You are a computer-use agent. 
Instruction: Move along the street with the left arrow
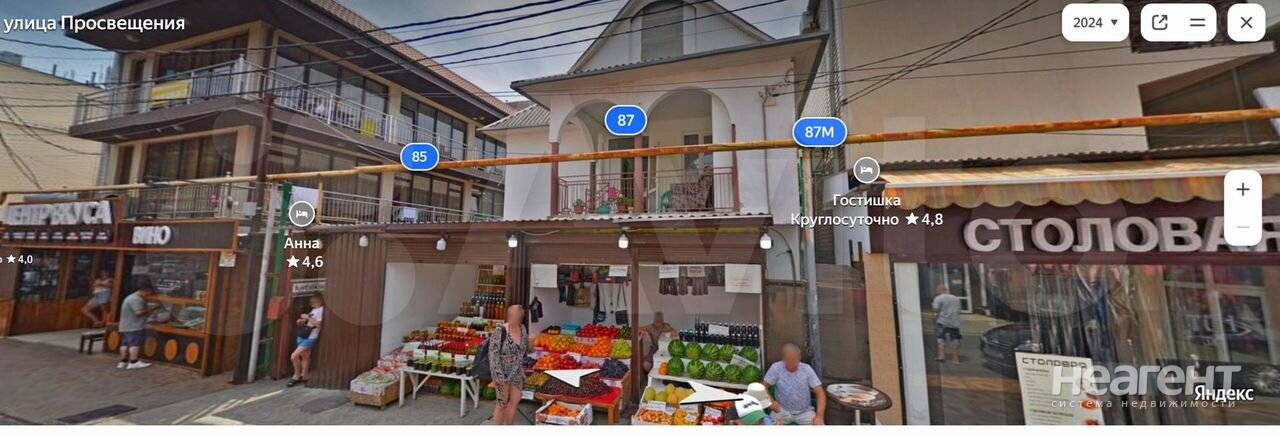pos(570,378)
